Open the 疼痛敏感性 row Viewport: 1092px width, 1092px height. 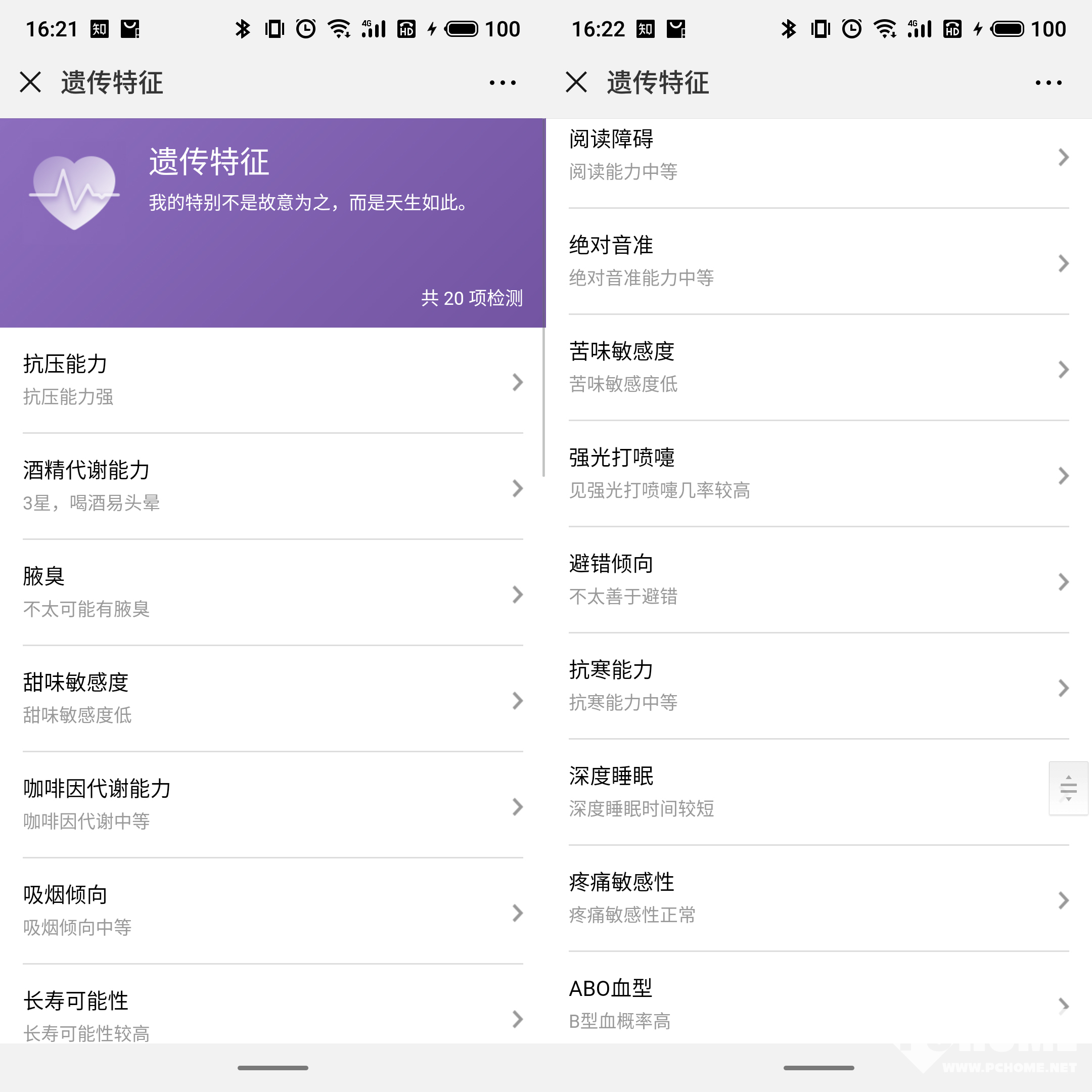818,899
